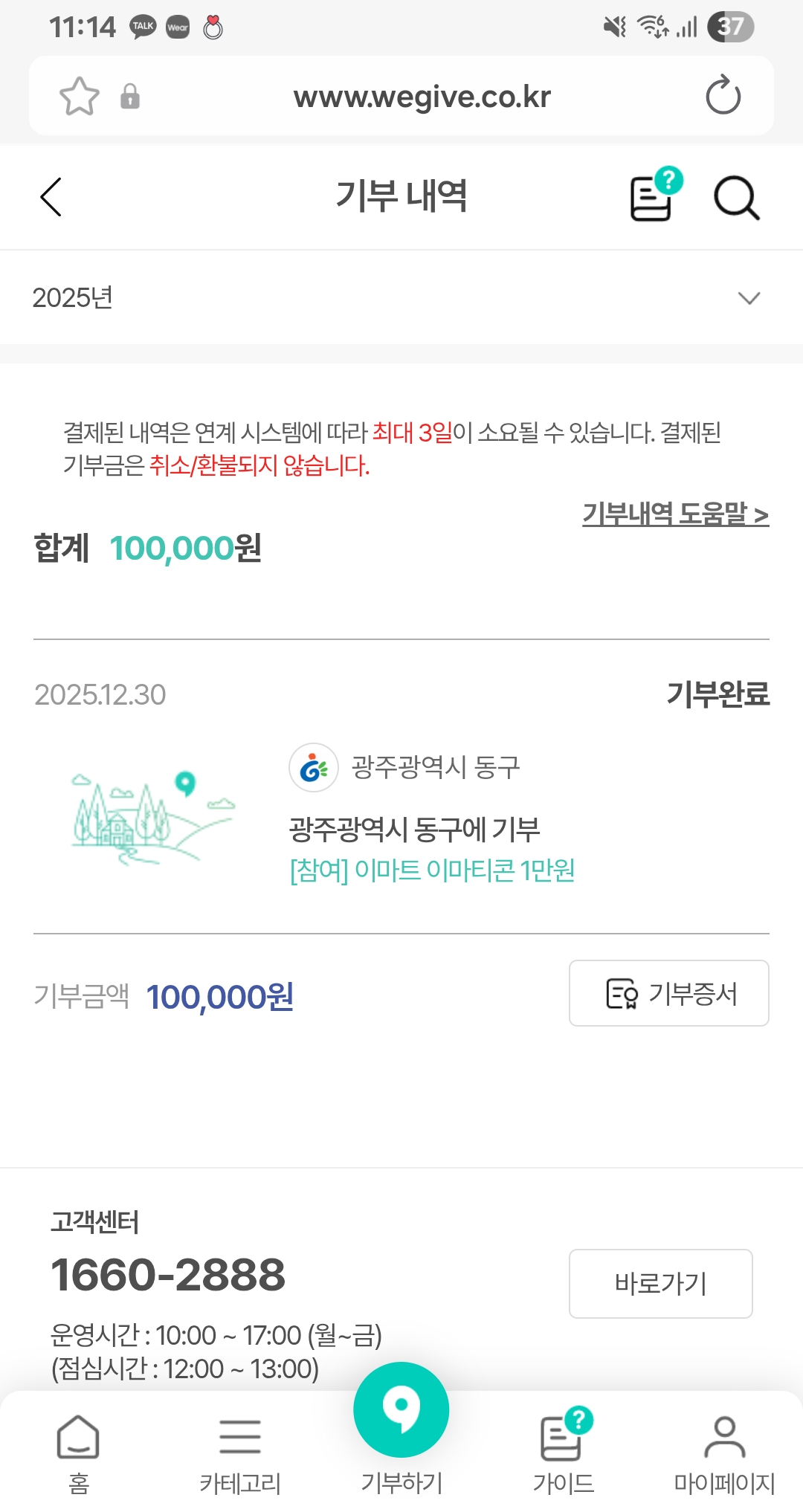Image resolution: width=803 pixels, height=1512 pixels.
Task: Open the 광주광역시 동구 donation entry
Action: pos(413,829)
